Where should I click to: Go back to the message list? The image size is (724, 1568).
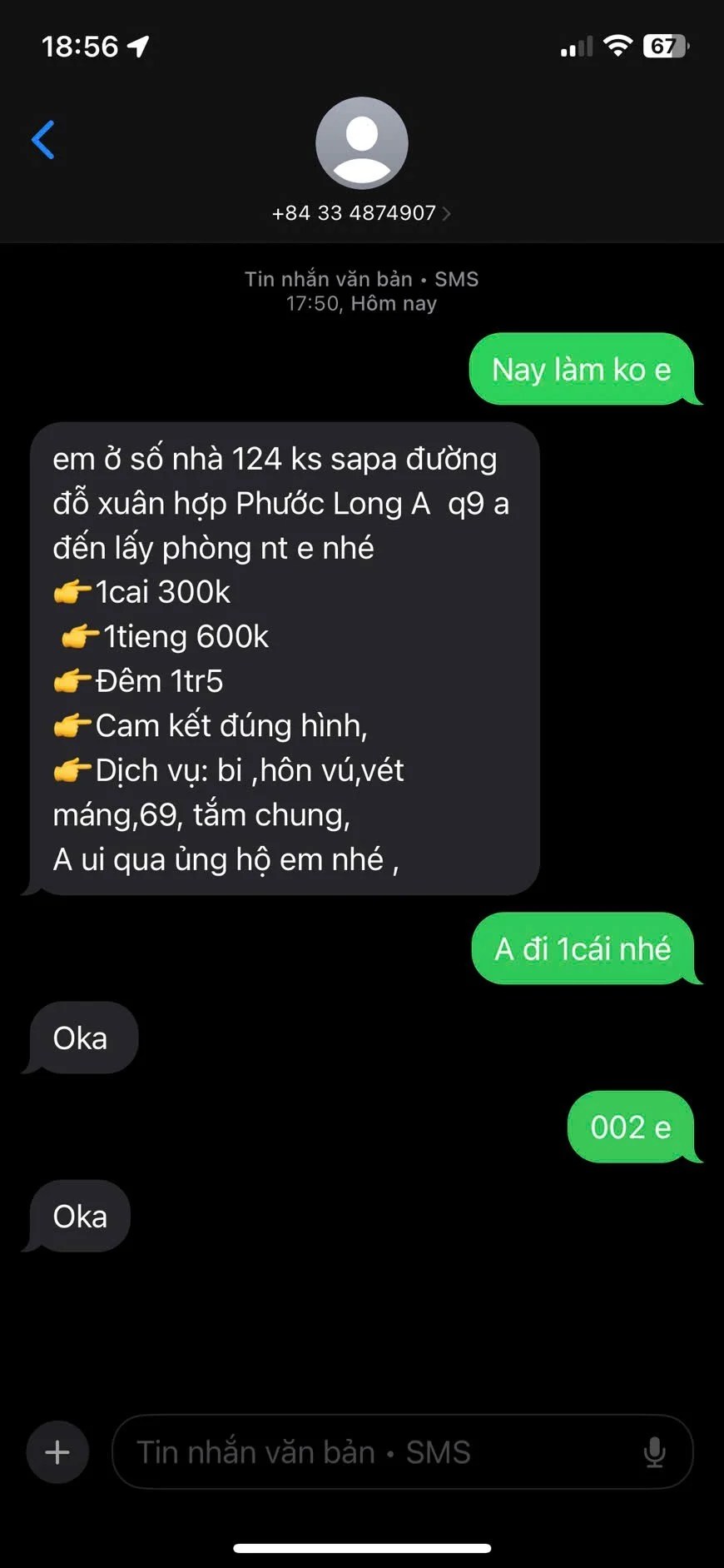[x=43, y=140]
